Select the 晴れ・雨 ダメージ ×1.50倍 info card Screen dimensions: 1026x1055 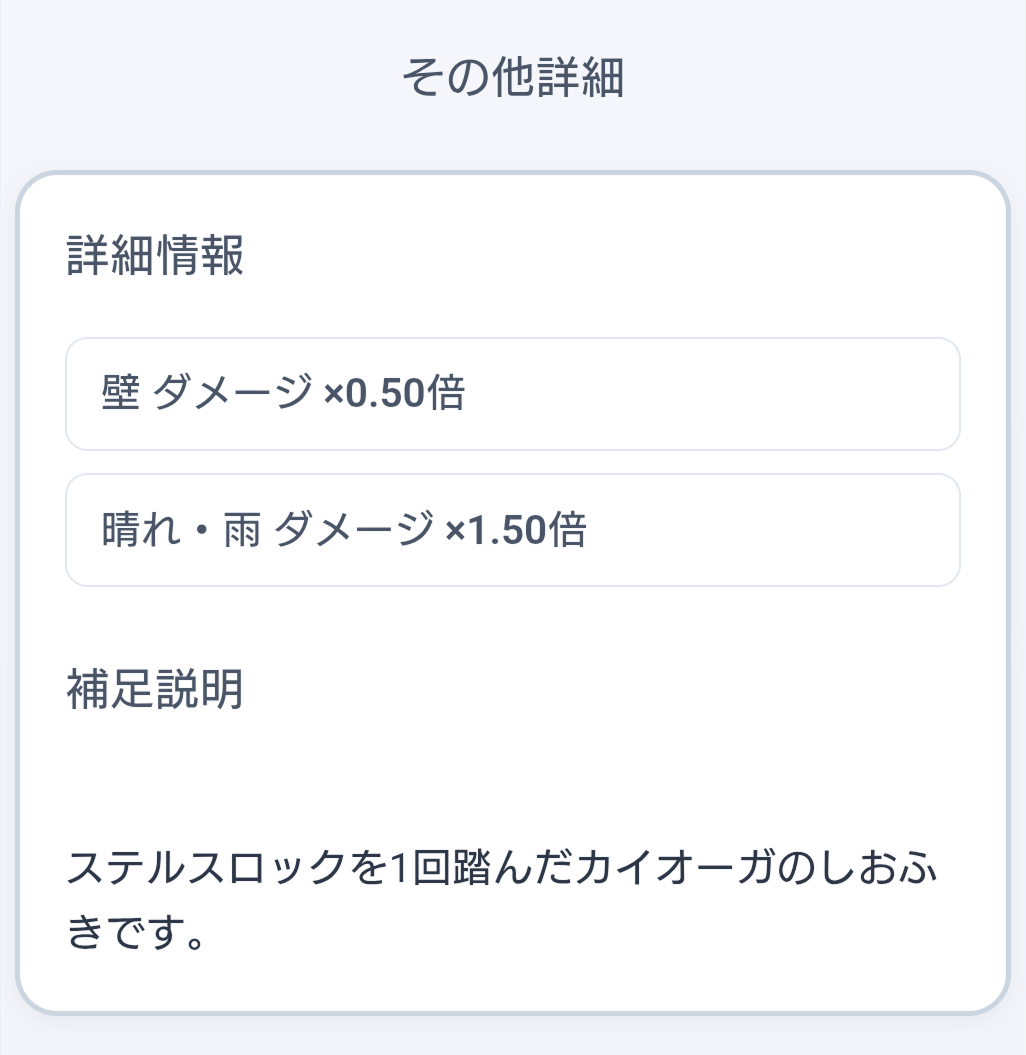[x=512, y=529]
